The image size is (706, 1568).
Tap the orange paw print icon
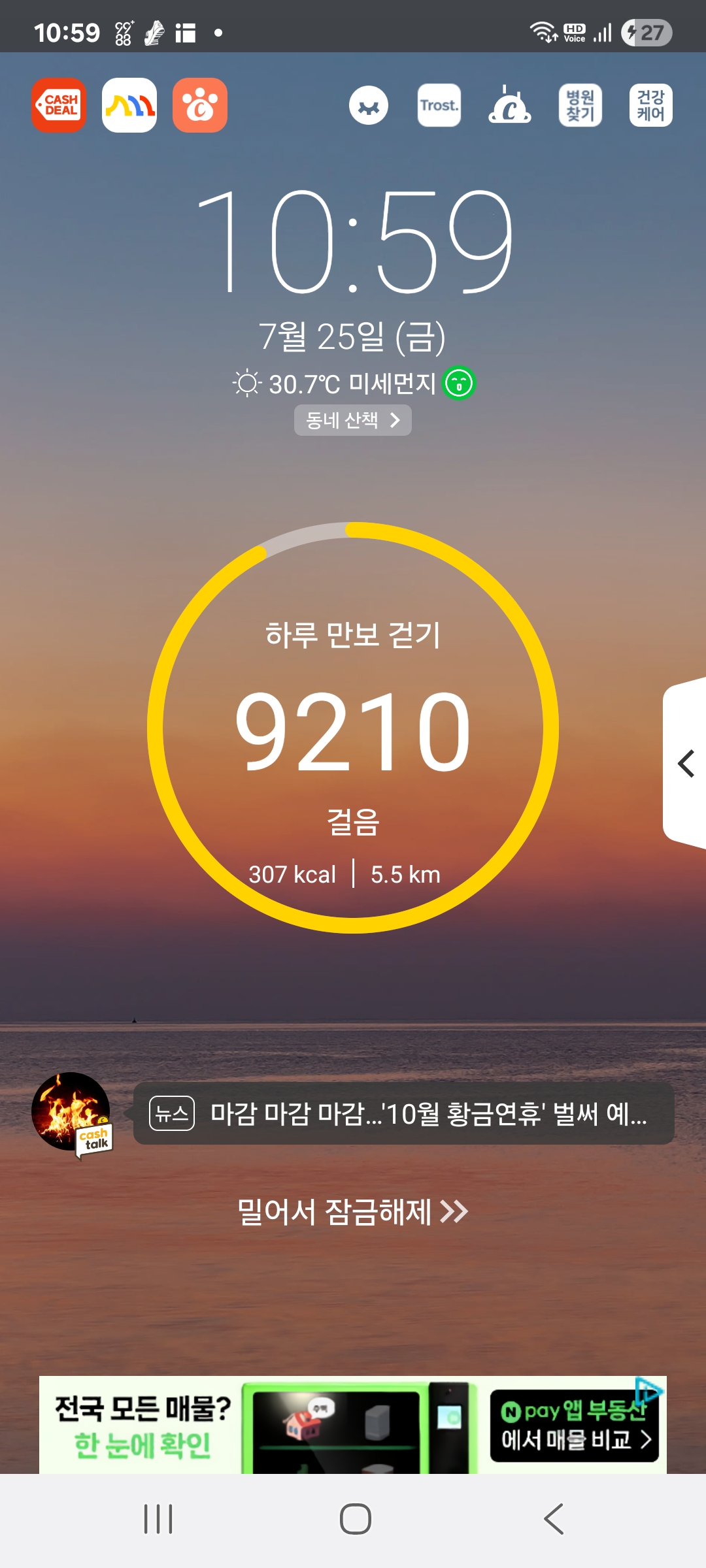point(200,105)
